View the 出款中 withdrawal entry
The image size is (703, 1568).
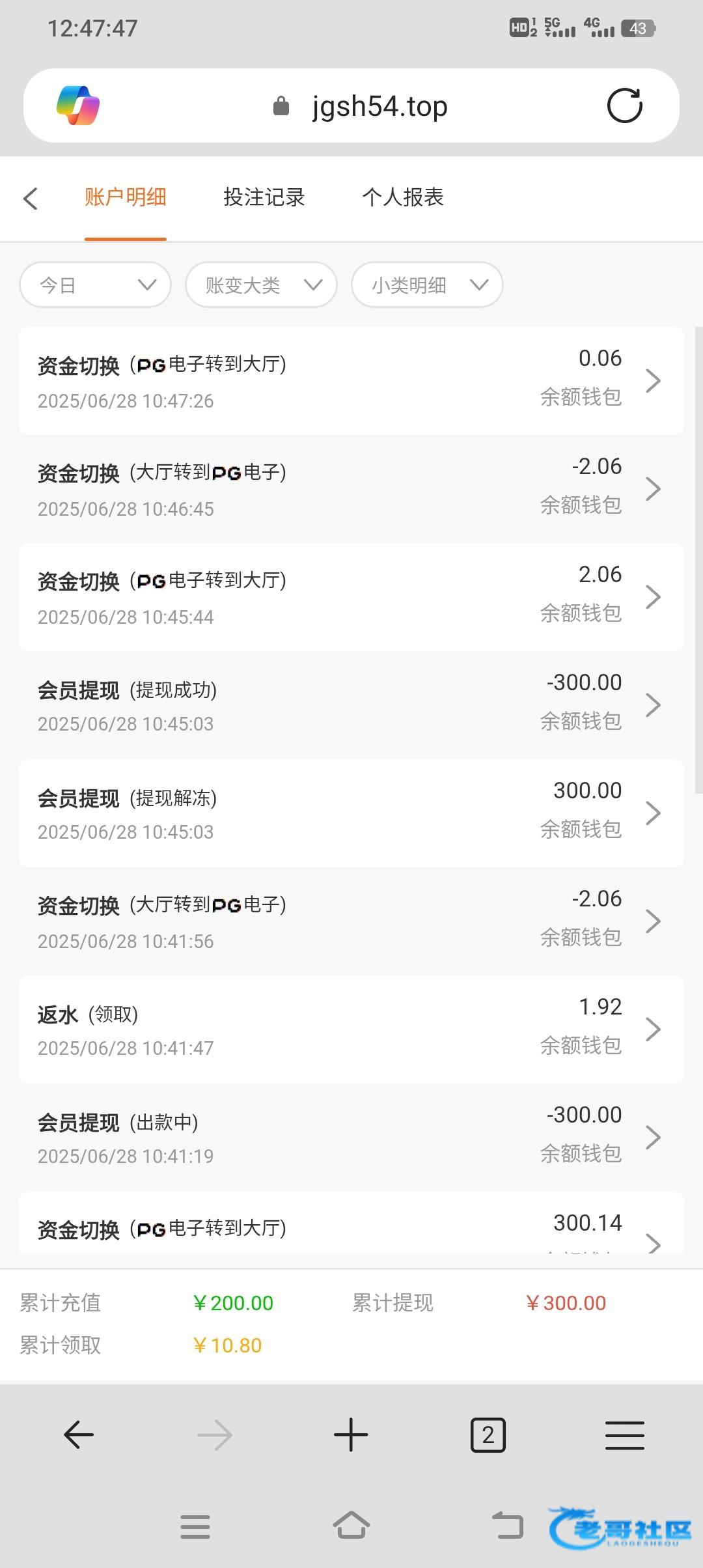point(351,1138)
